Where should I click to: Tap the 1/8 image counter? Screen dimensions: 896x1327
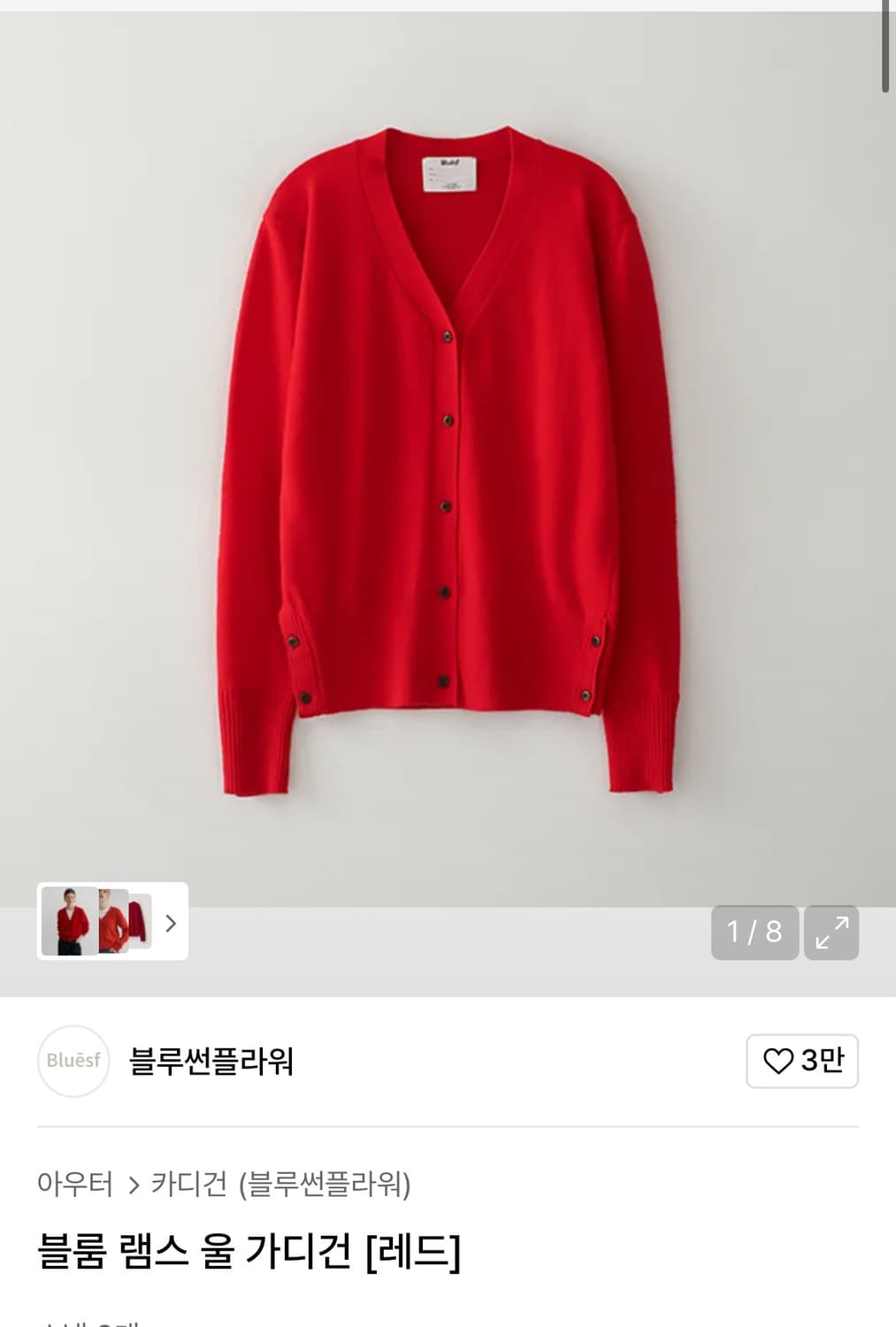pos(753,932)
